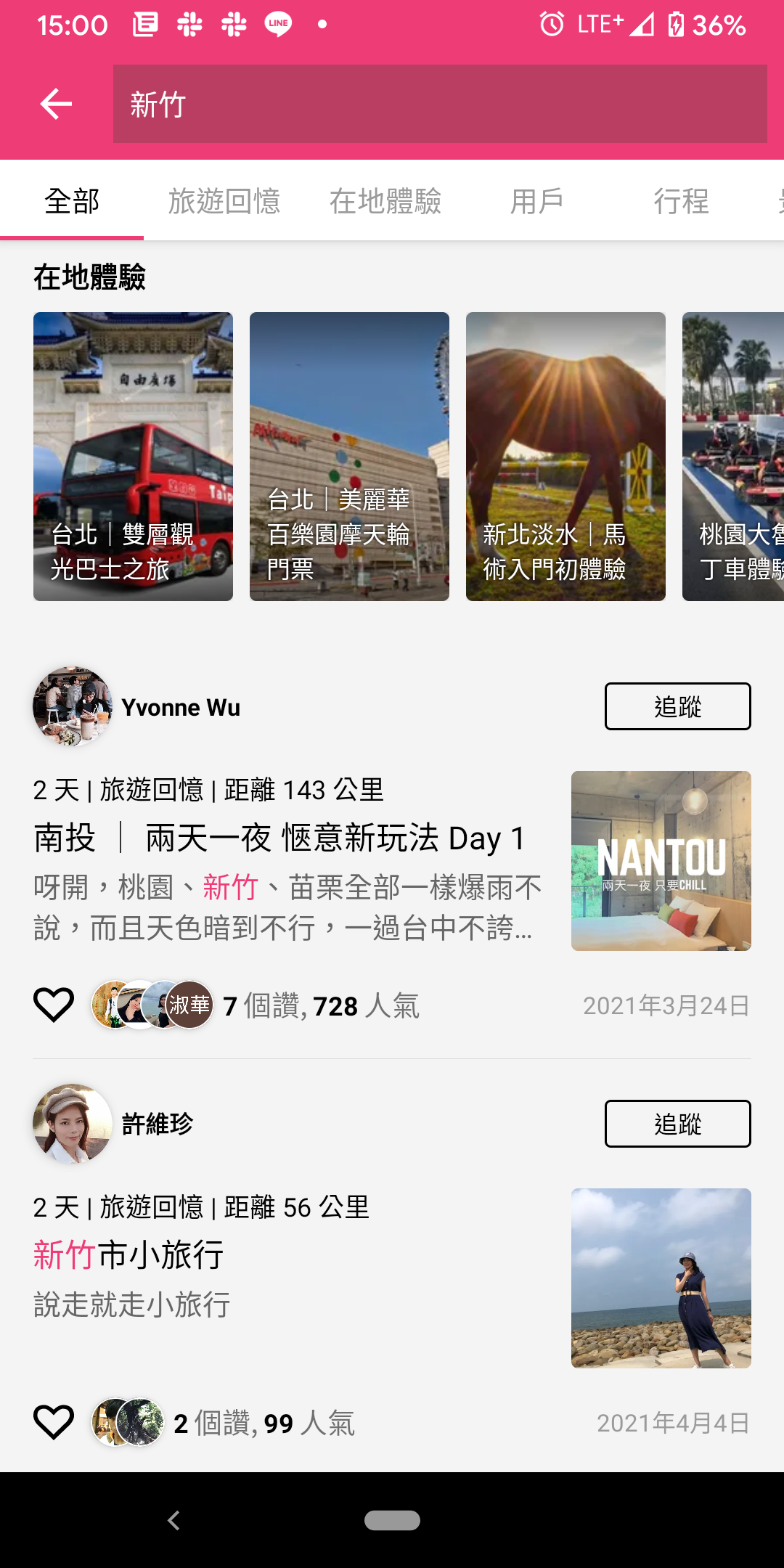784x1568 pixels.
Task: Switch to the 在地體驗 tab
Action: 385,201
